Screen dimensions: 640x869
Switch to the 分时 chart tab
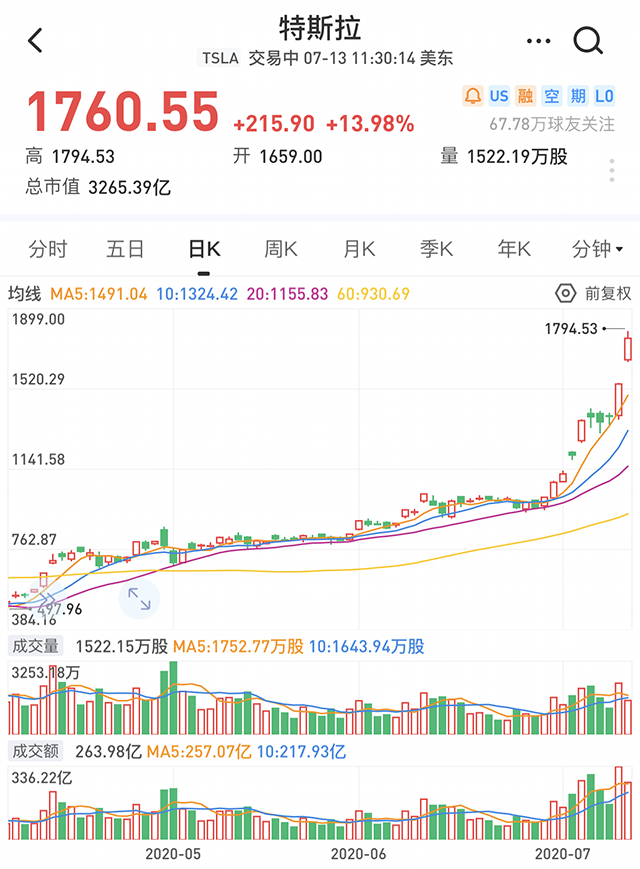[x=48, y=249]
